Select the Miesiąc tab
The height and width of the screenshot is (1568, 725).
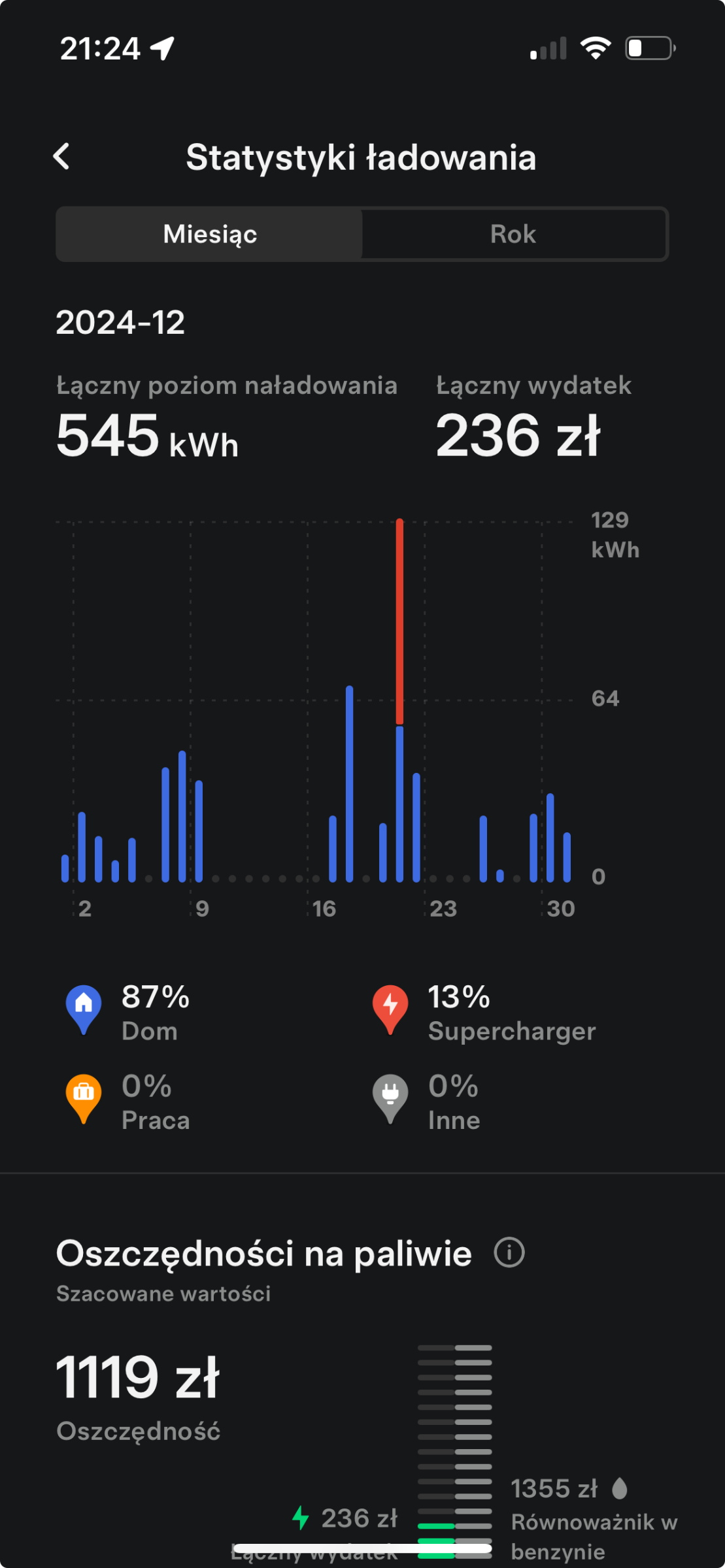point(210,234)
